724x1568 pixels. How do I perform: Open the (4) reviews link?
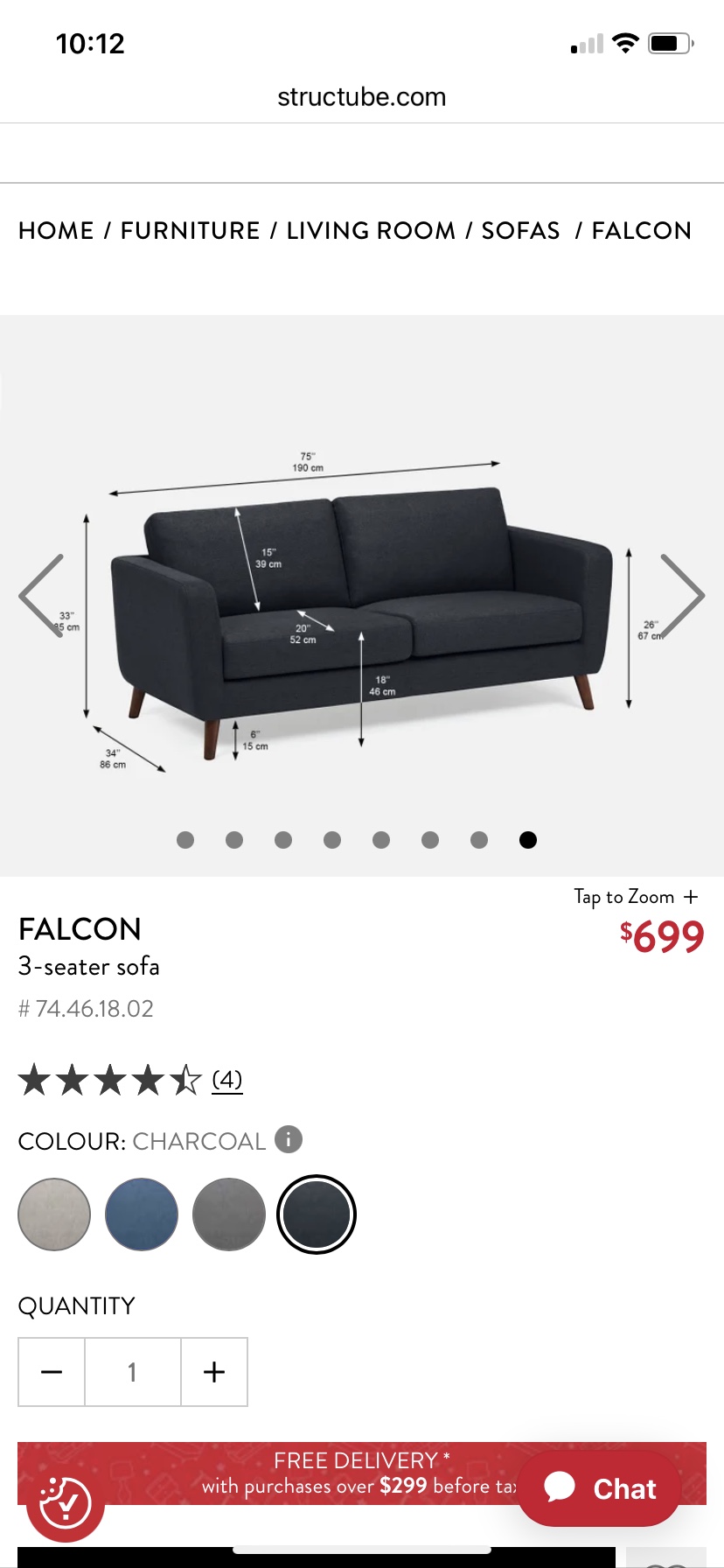tap(226, 1080)
